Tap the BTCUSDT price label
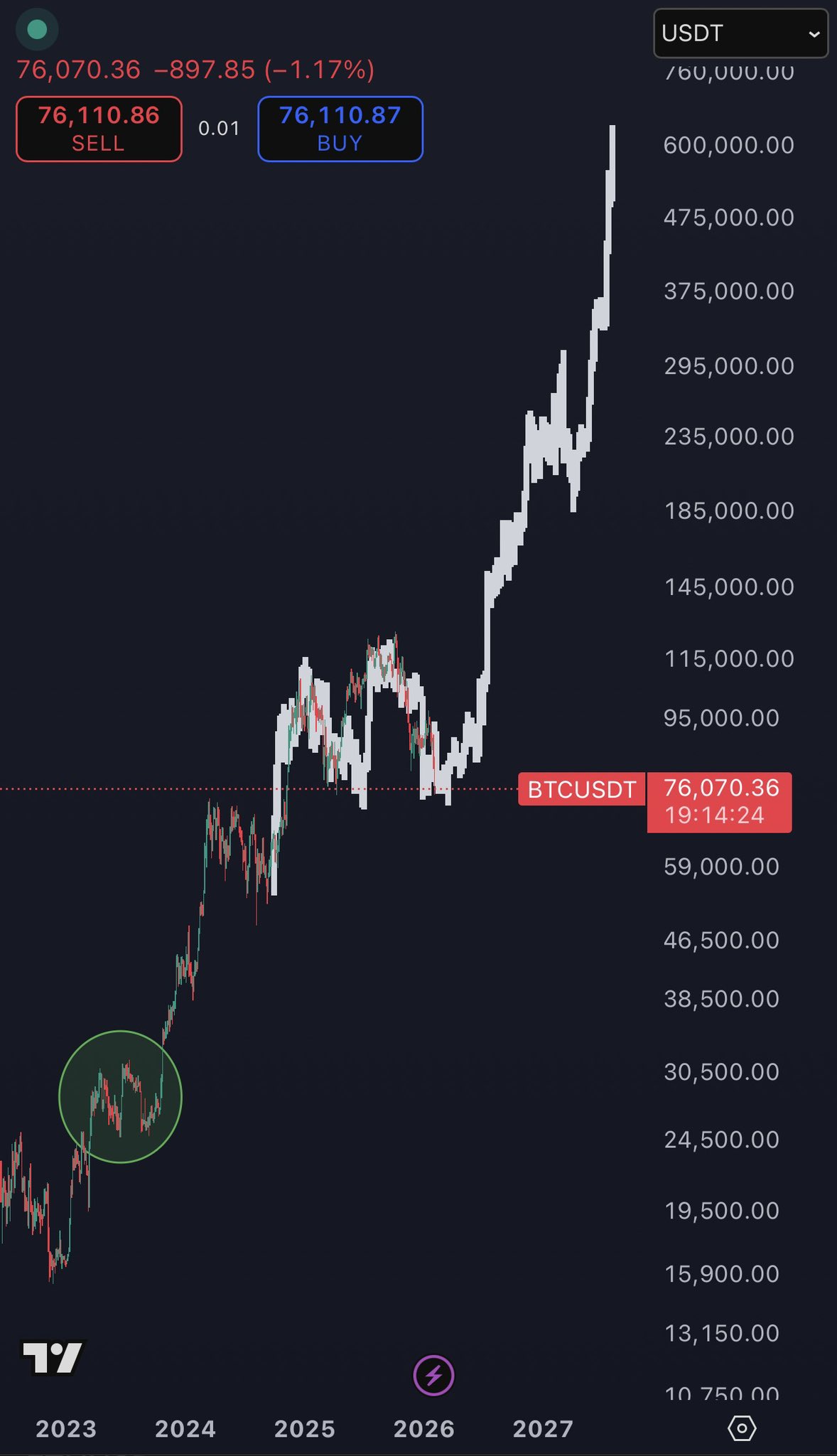Image resolution: width=837 pixels, height=1456 pixels. 581,789
